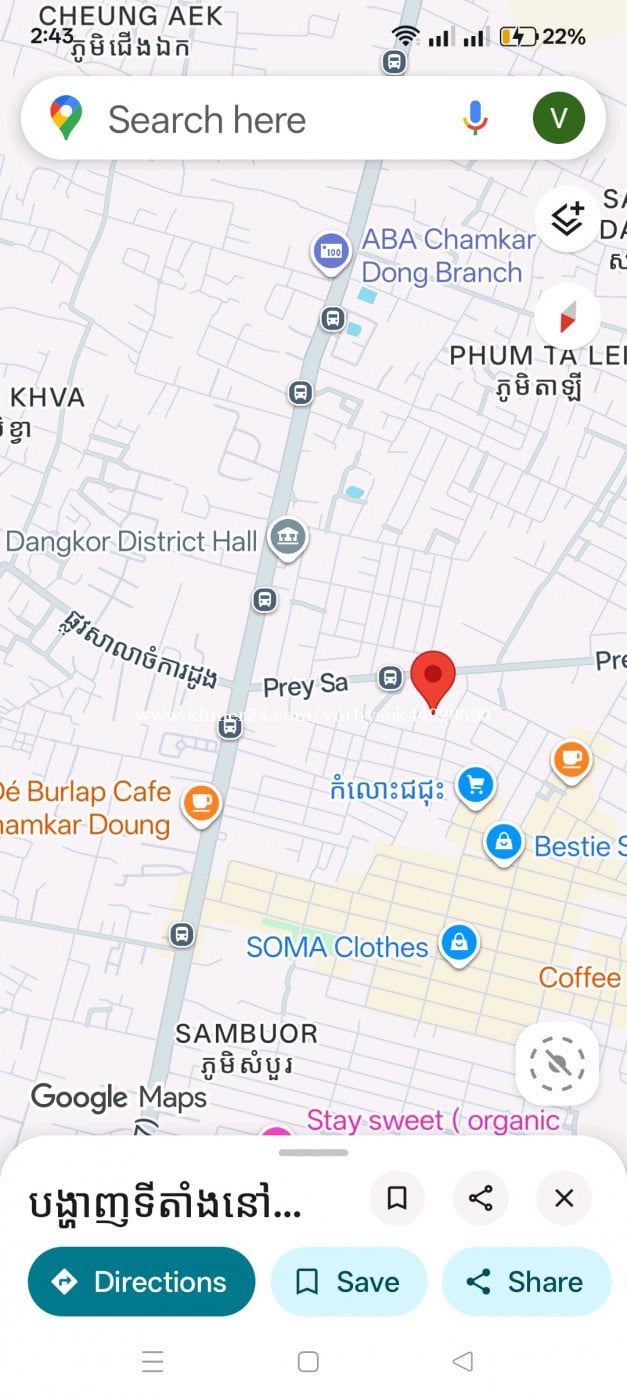Tap the Save button
This screenshot has width=627, height=1400.
348,1282
